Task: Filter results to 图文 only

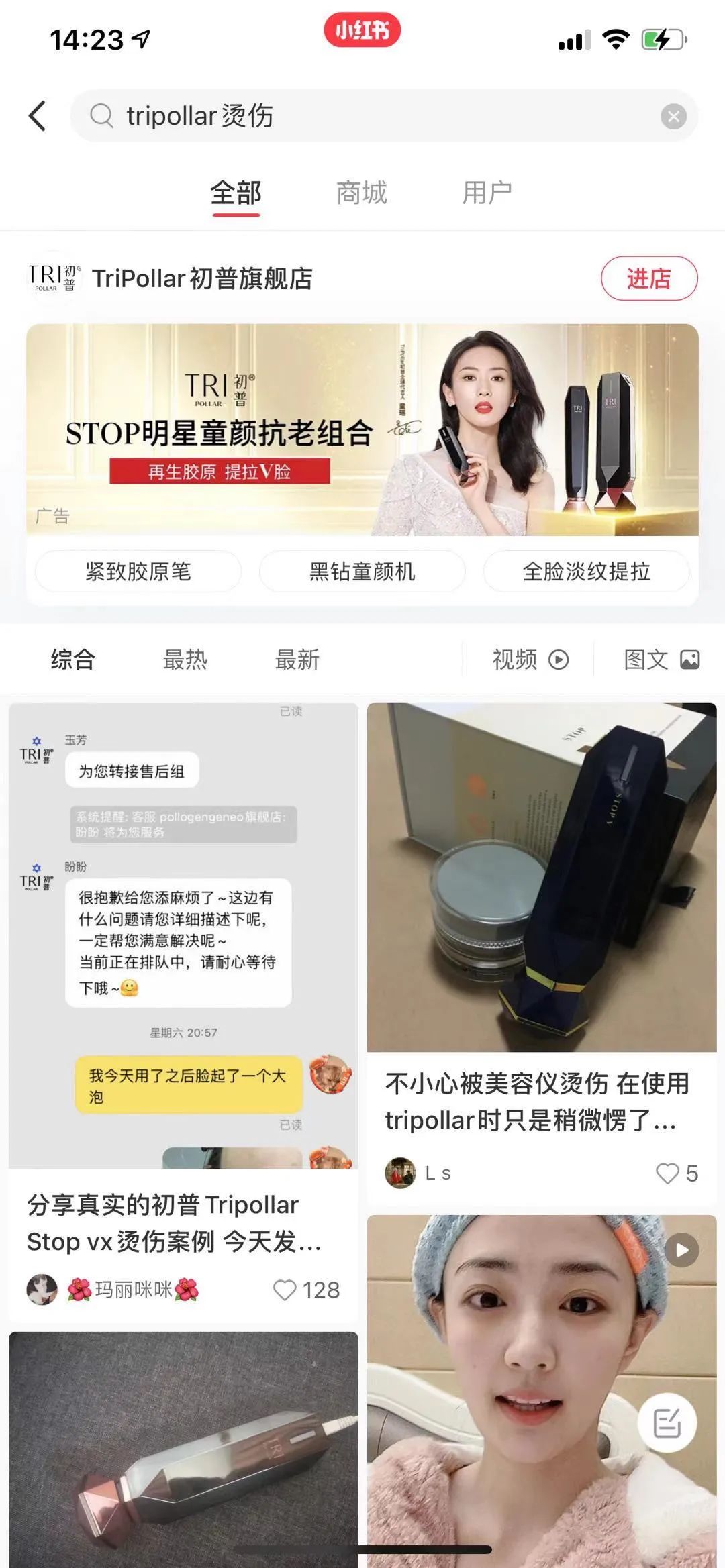Action: pos(661,660)
